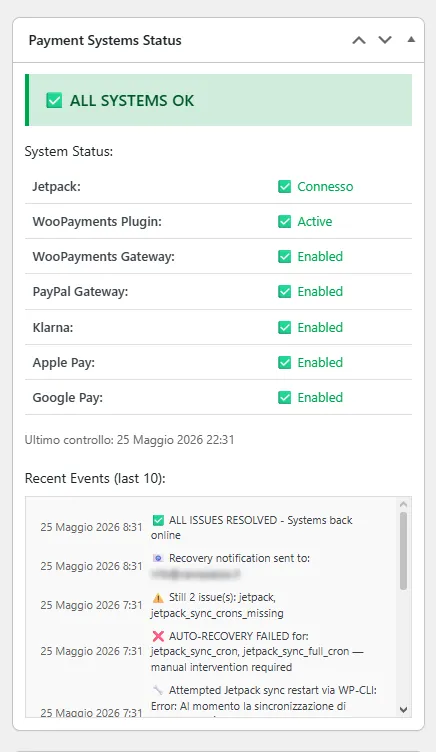Tap the events list scrollbar down arrow
The height and width of the screenshot is (752, 436).
(404, 709)
